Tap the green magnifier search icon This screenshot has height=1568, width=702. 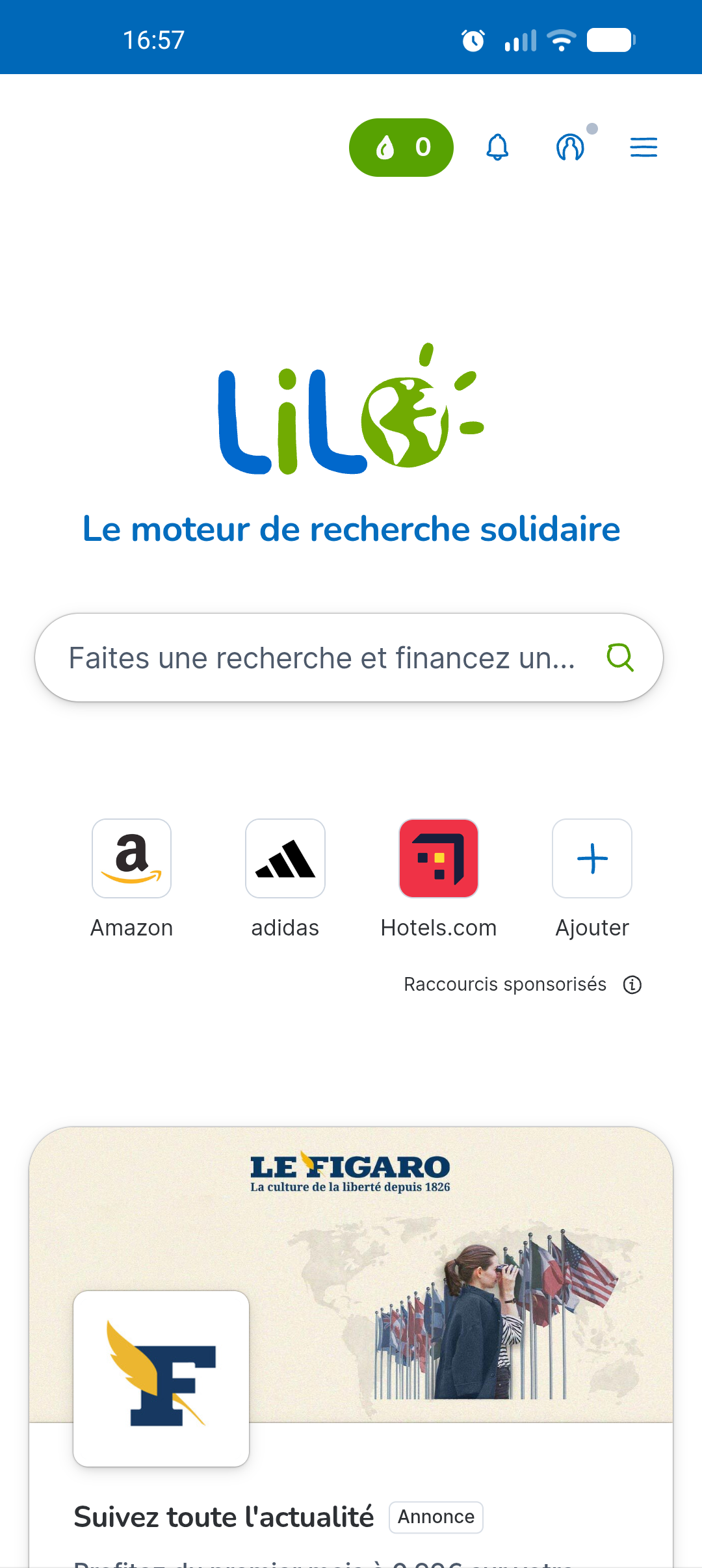pos(619,658)
